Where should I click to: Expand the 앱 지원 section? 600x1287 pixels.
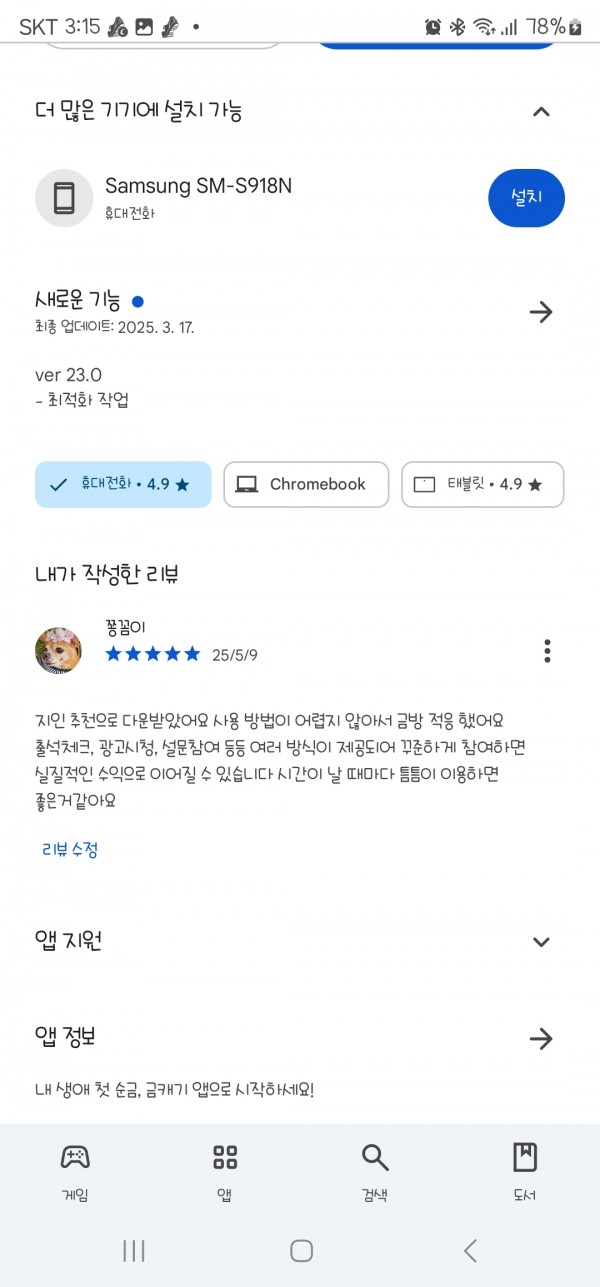coord(541,941)
